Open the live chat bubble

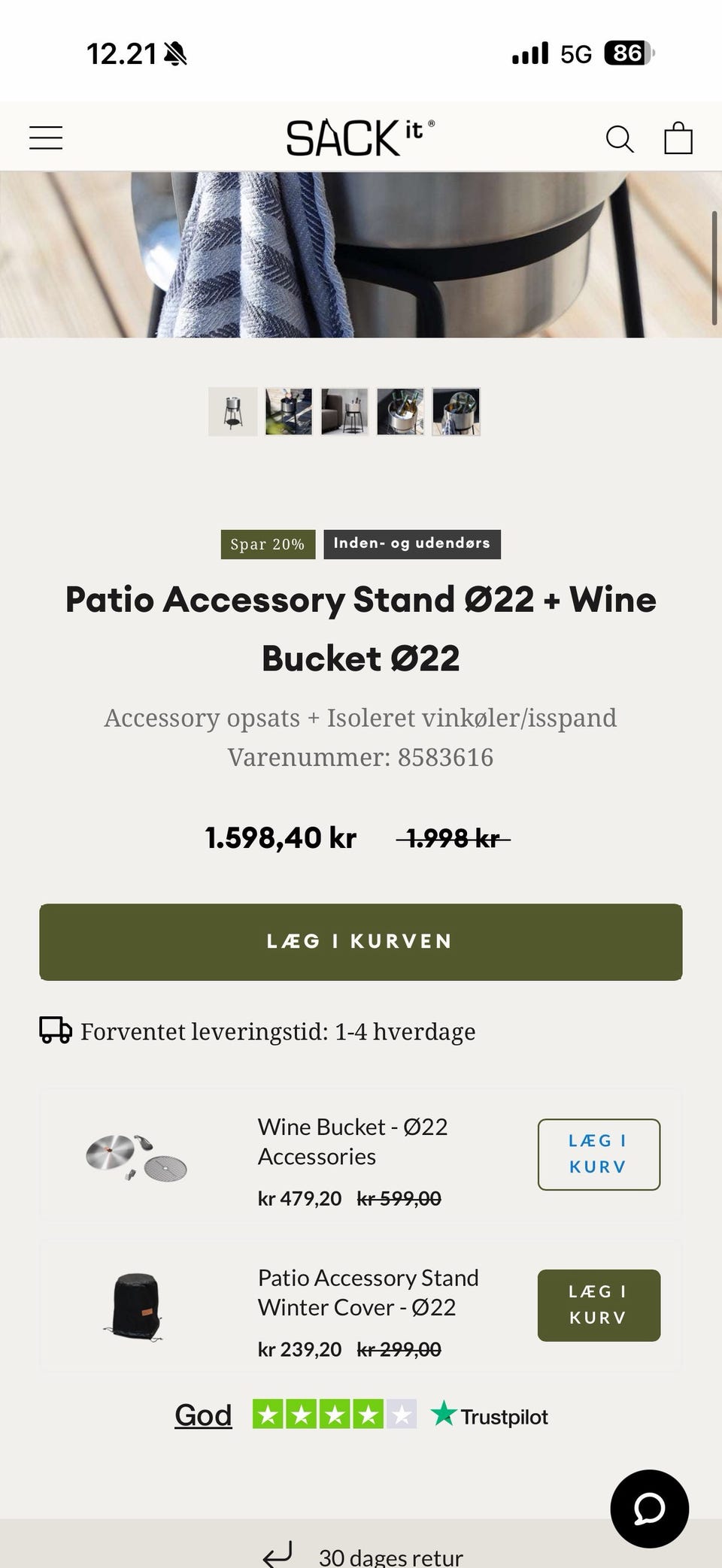649,1508
